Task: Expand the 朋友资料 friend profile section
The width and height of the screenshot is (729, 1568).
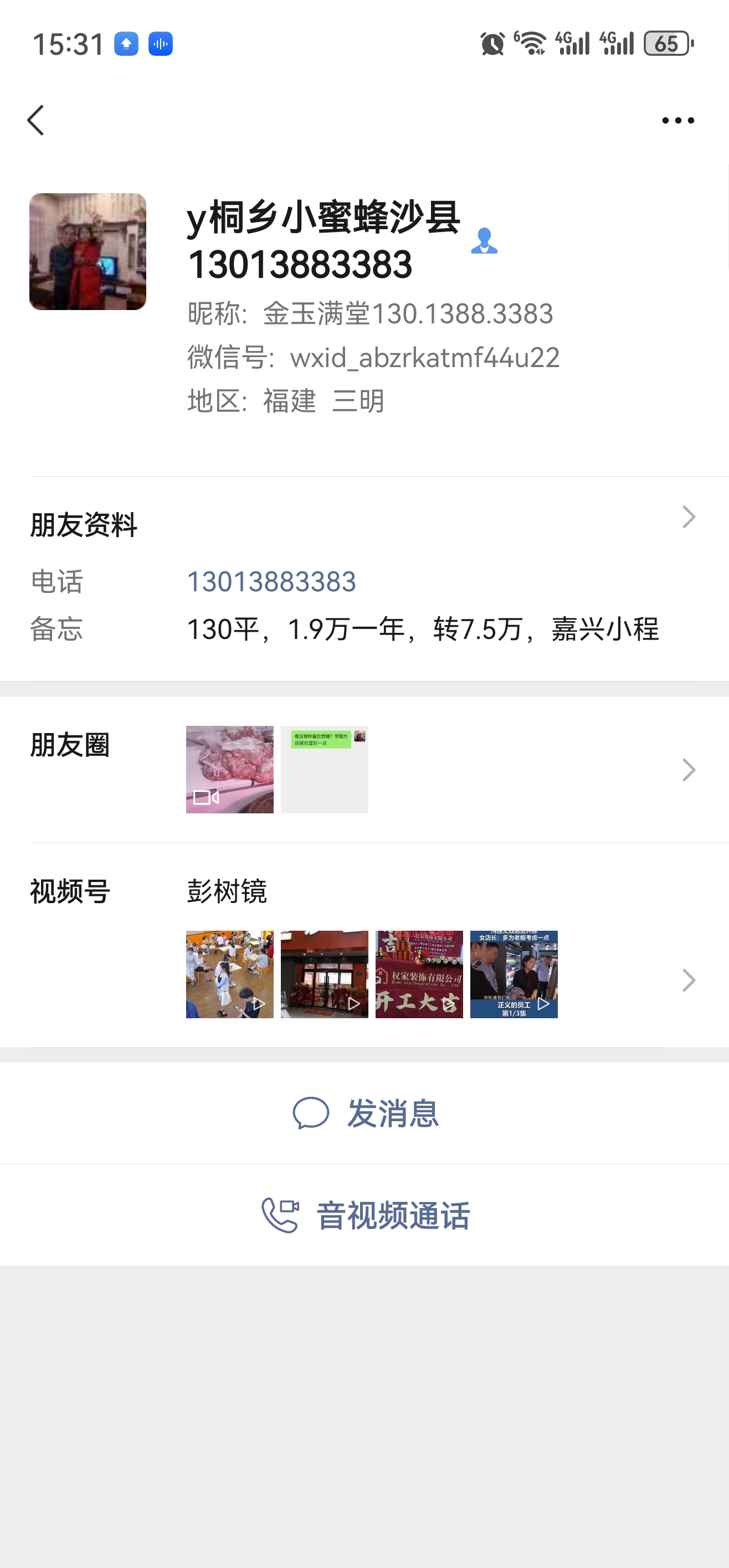Action: tap(687, 516)
